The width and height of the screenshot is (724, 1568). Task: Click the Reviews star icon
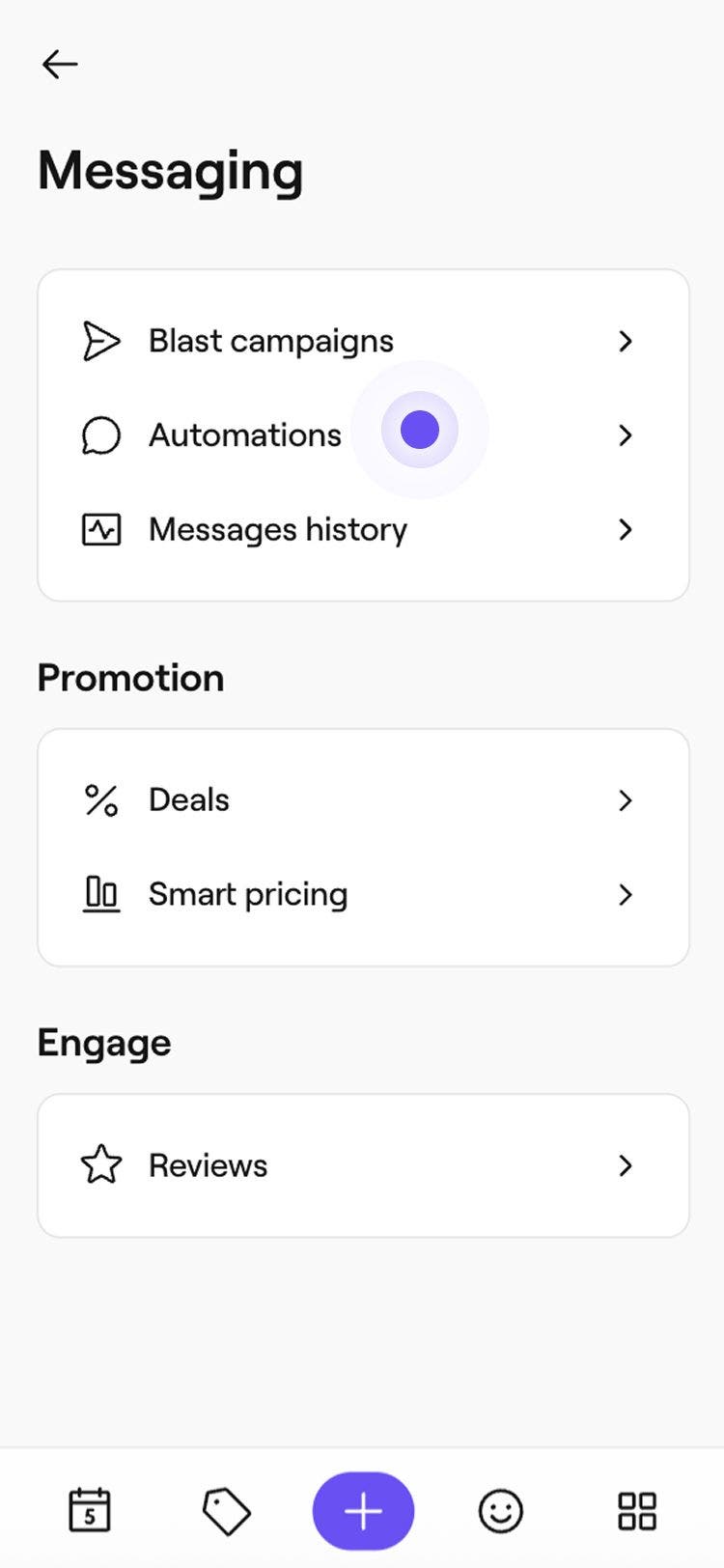pyautogui.click(x=102, y=1165)
